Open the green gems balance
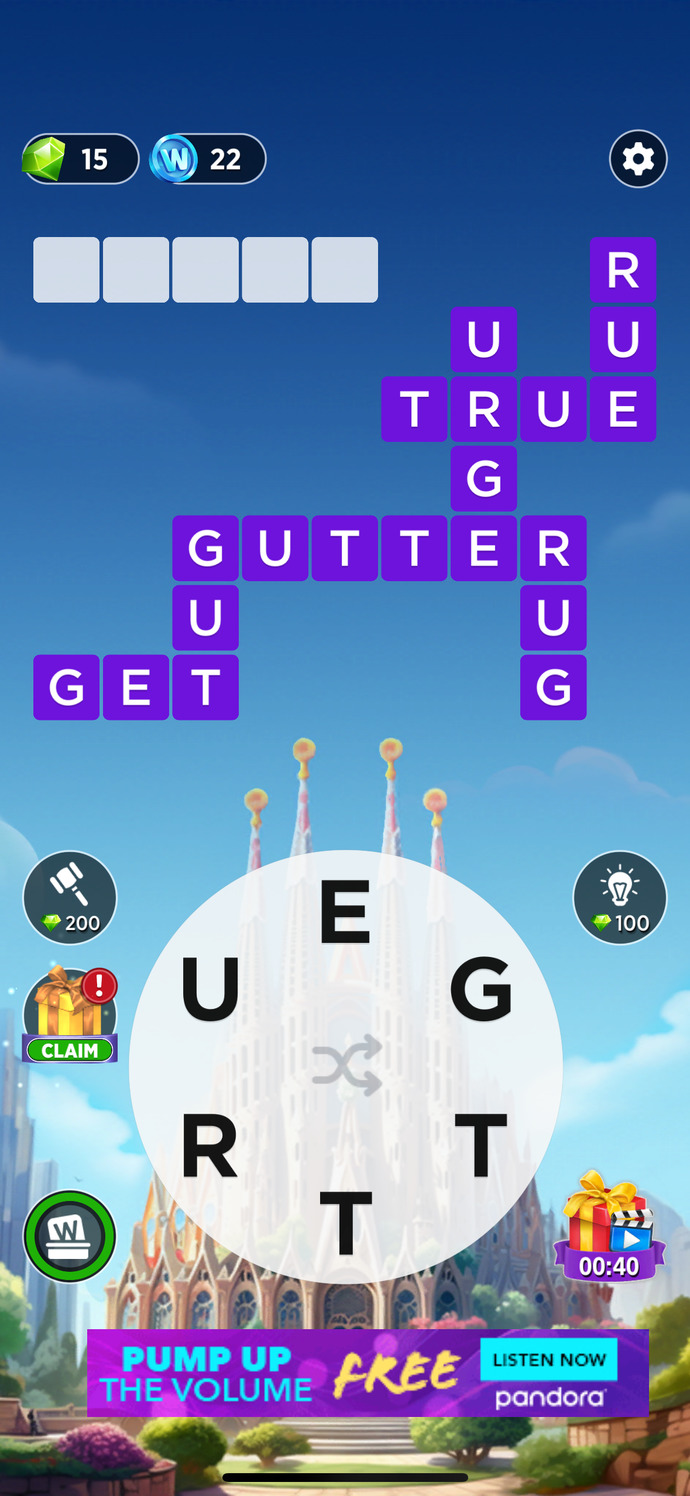The width and height of the screenshot is (690, 1496). pos(80,159)
